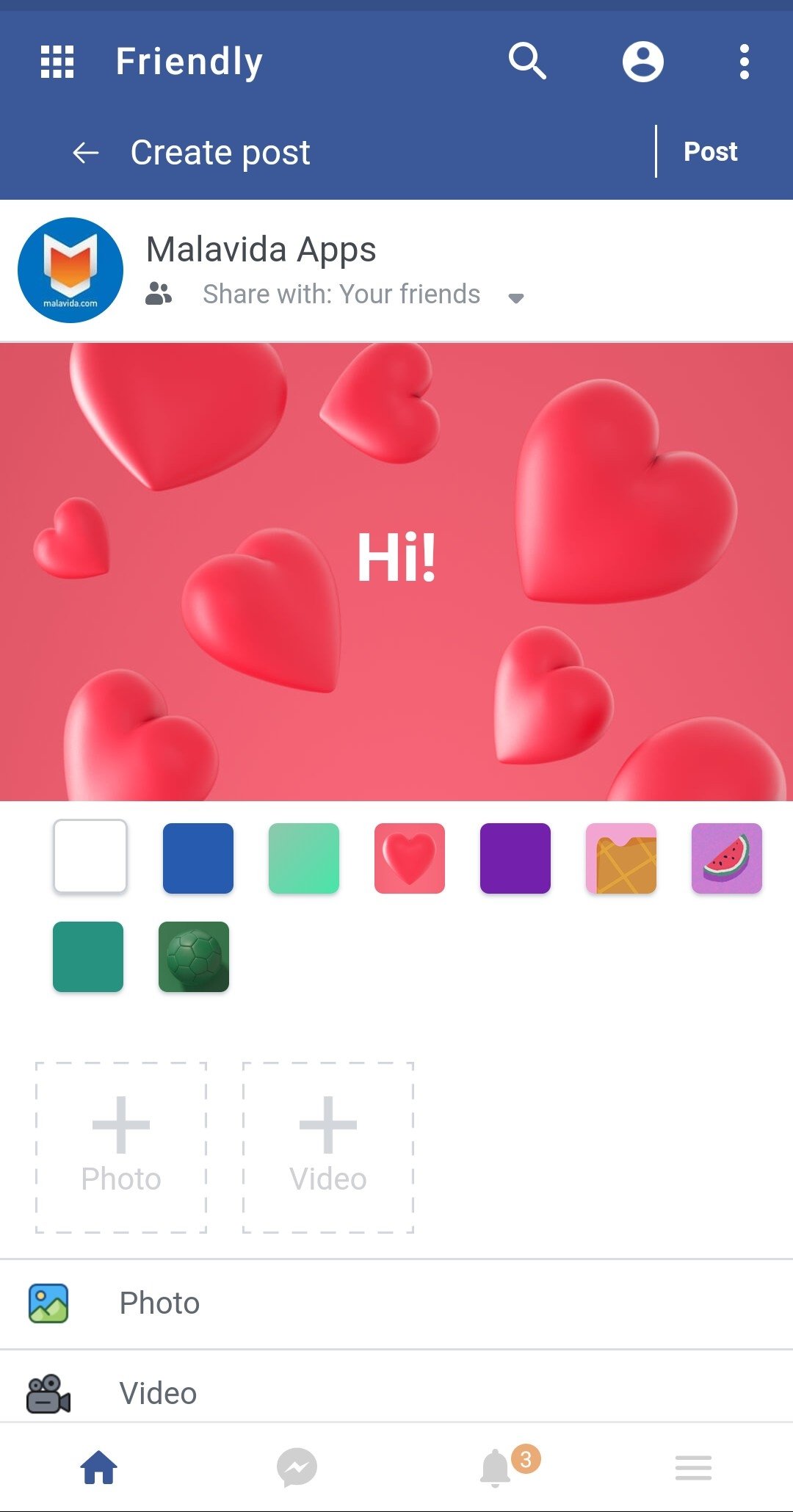Add a photo via dashed Photo box

[121, 1147]
